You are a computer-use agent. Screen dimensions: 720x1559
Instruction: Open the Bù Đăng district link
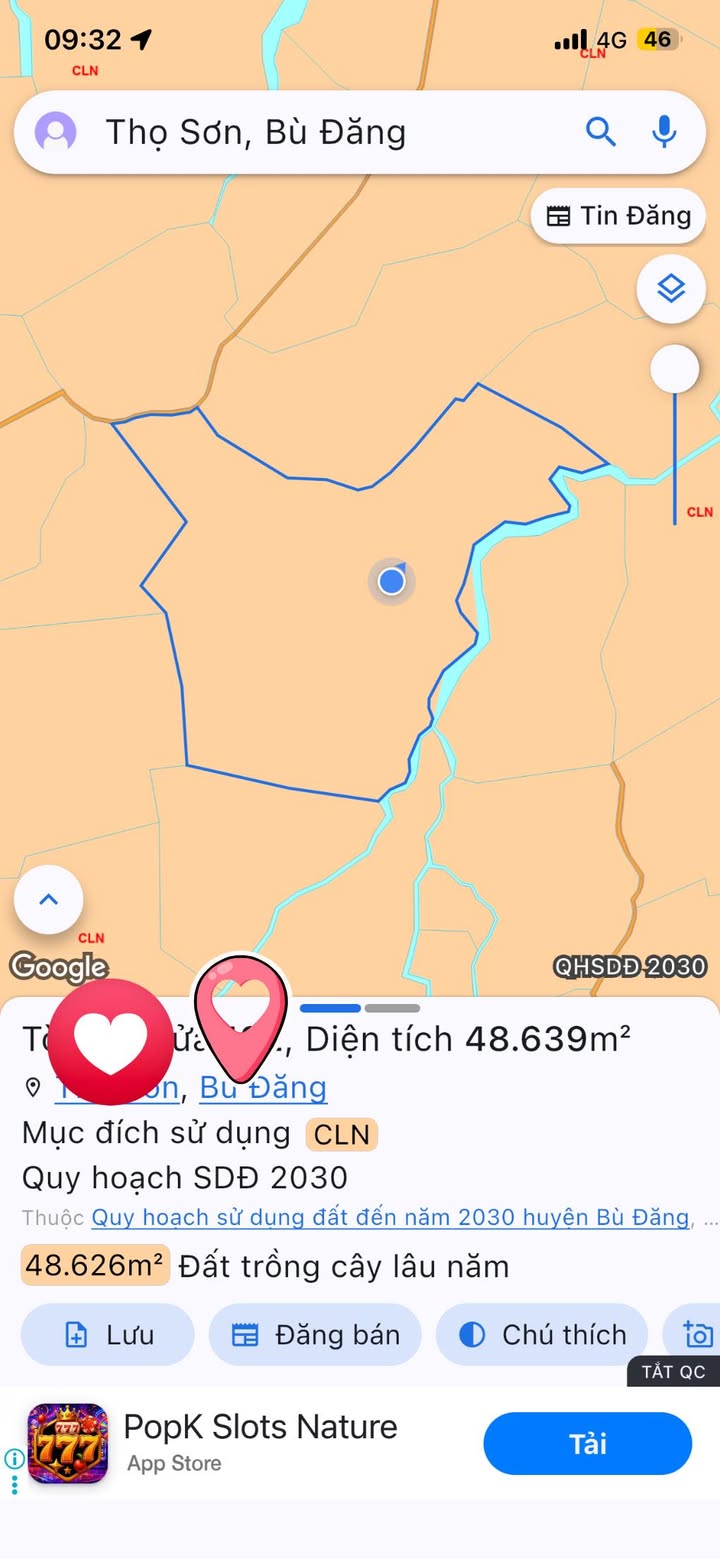click(263, 1087)
